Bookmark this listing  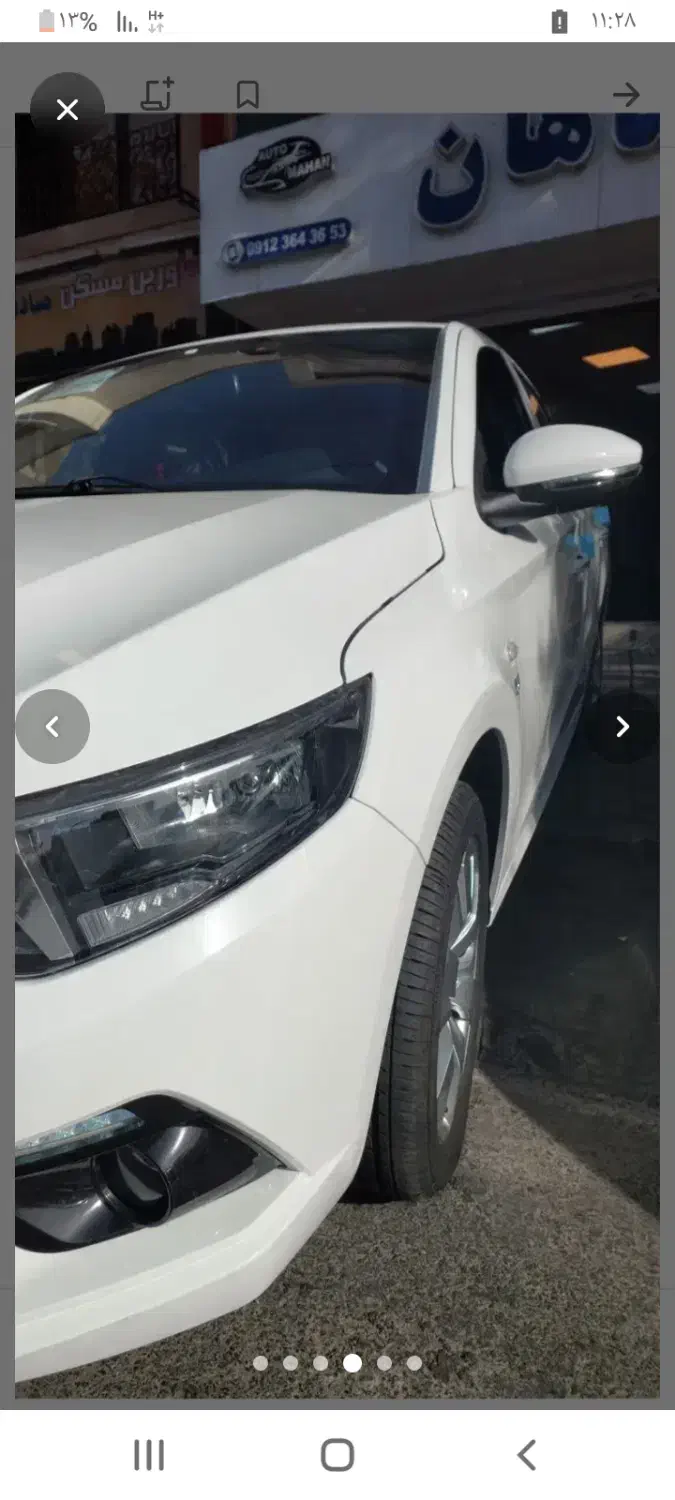[x=247, y=95]
